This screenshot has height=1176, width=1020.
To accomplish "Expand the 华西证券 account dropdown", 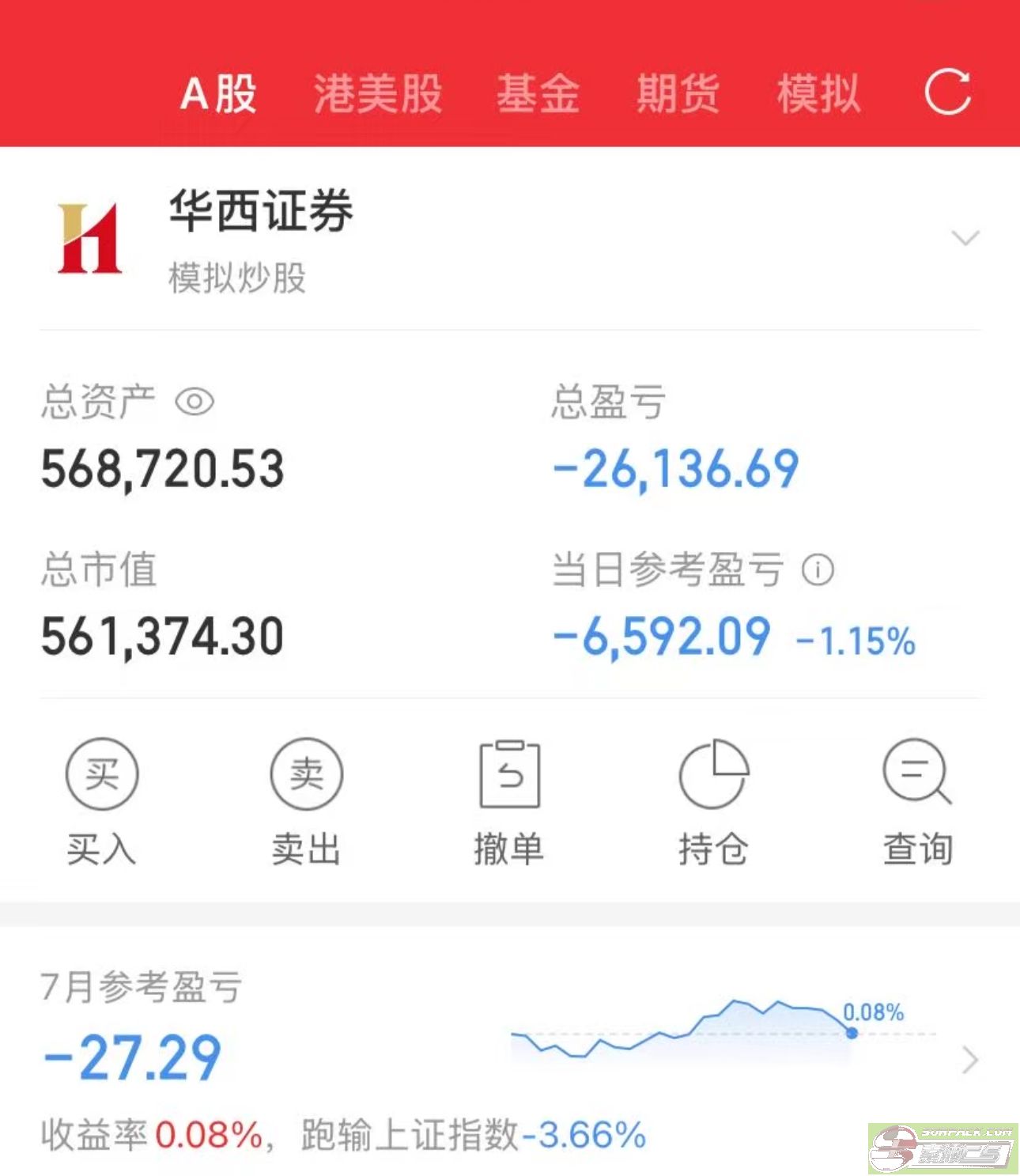I will [x=965, y=238].
